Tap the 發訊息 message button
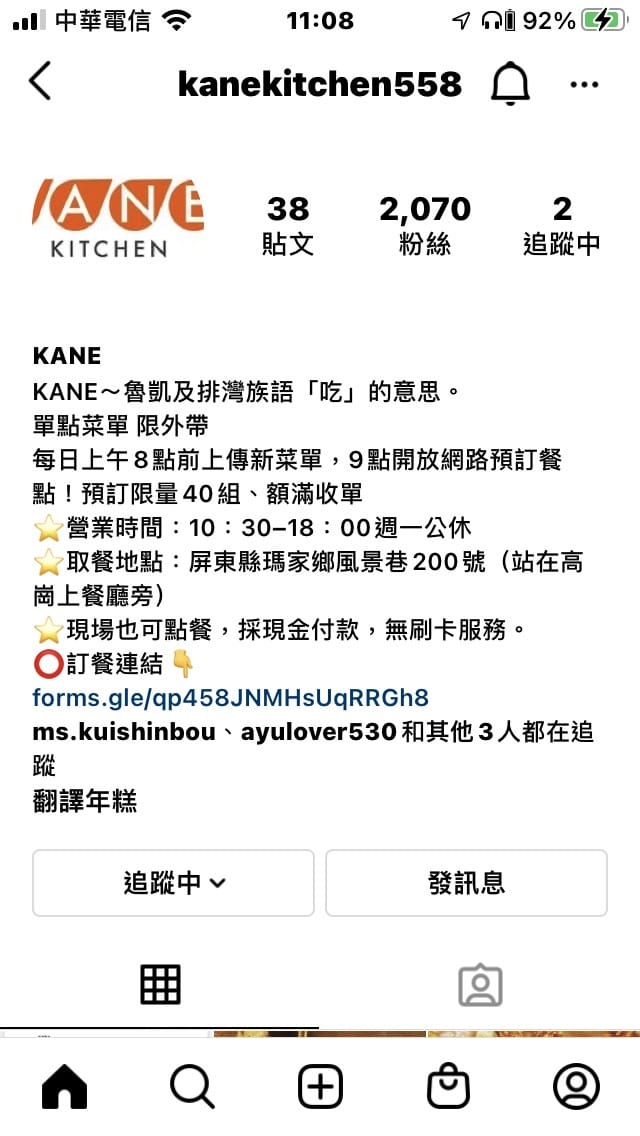 pos(466,883)
